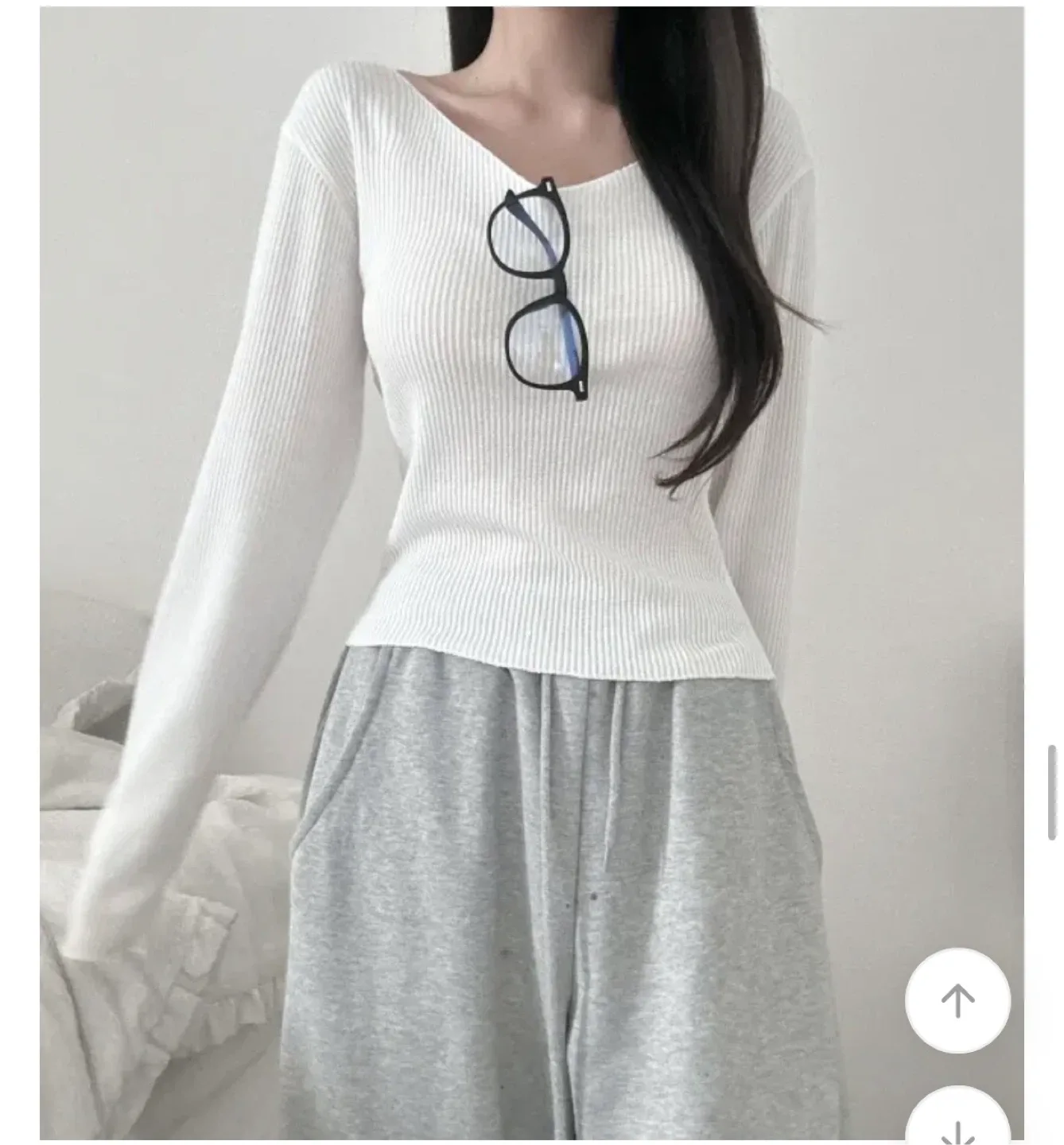The image size is (1064, 1145).
Task: Tap the model image to view it fullscreen
Action: click(x=525, y=557)
